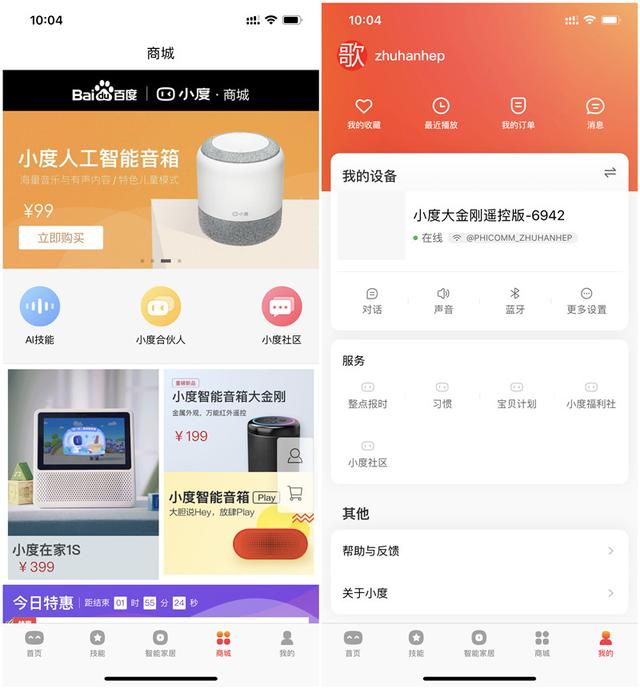Screen dimensions: 640x689
Task: Open the 整点报时 service
Action: pos(367,396)
